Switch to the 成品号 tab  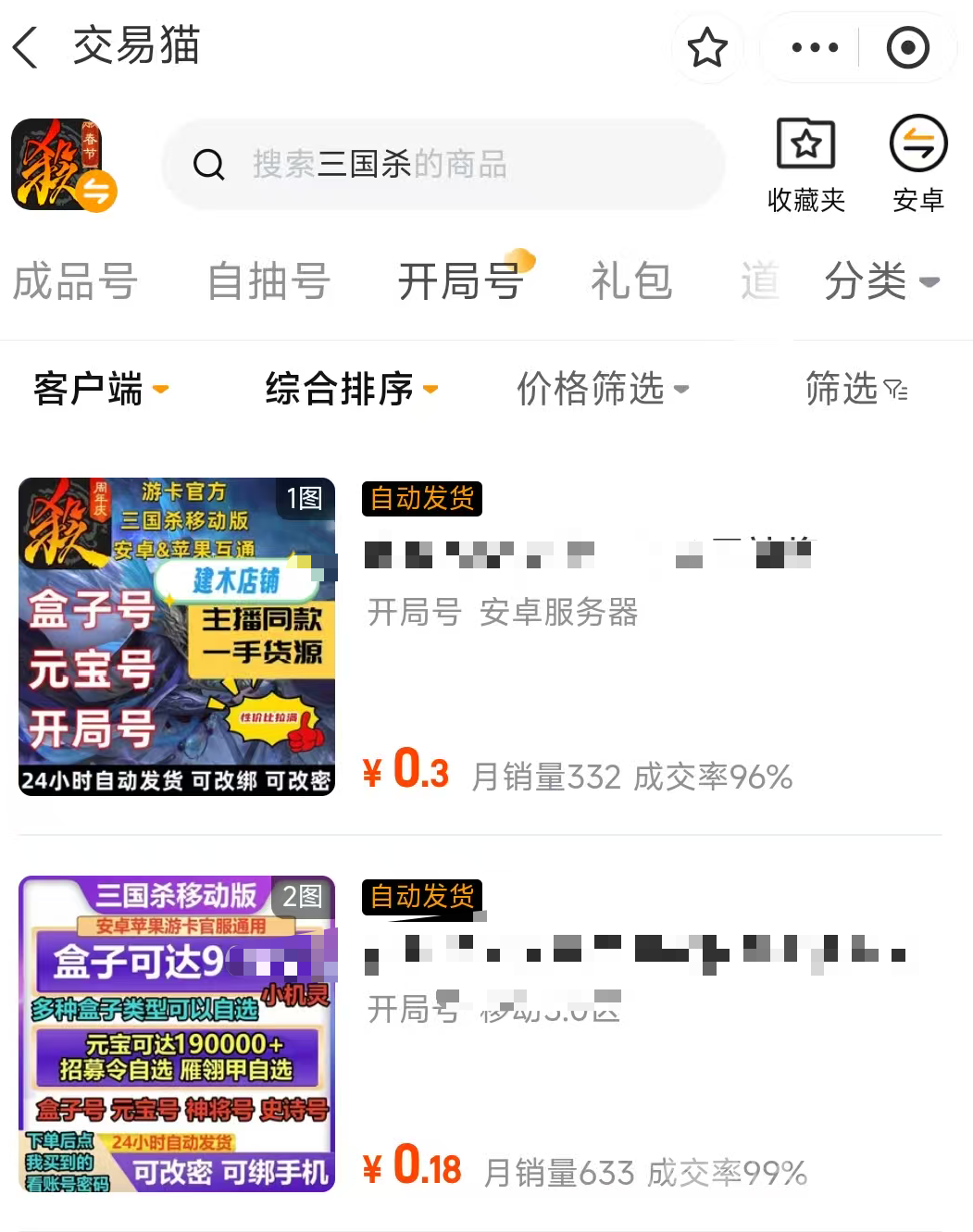coord(75,280)
